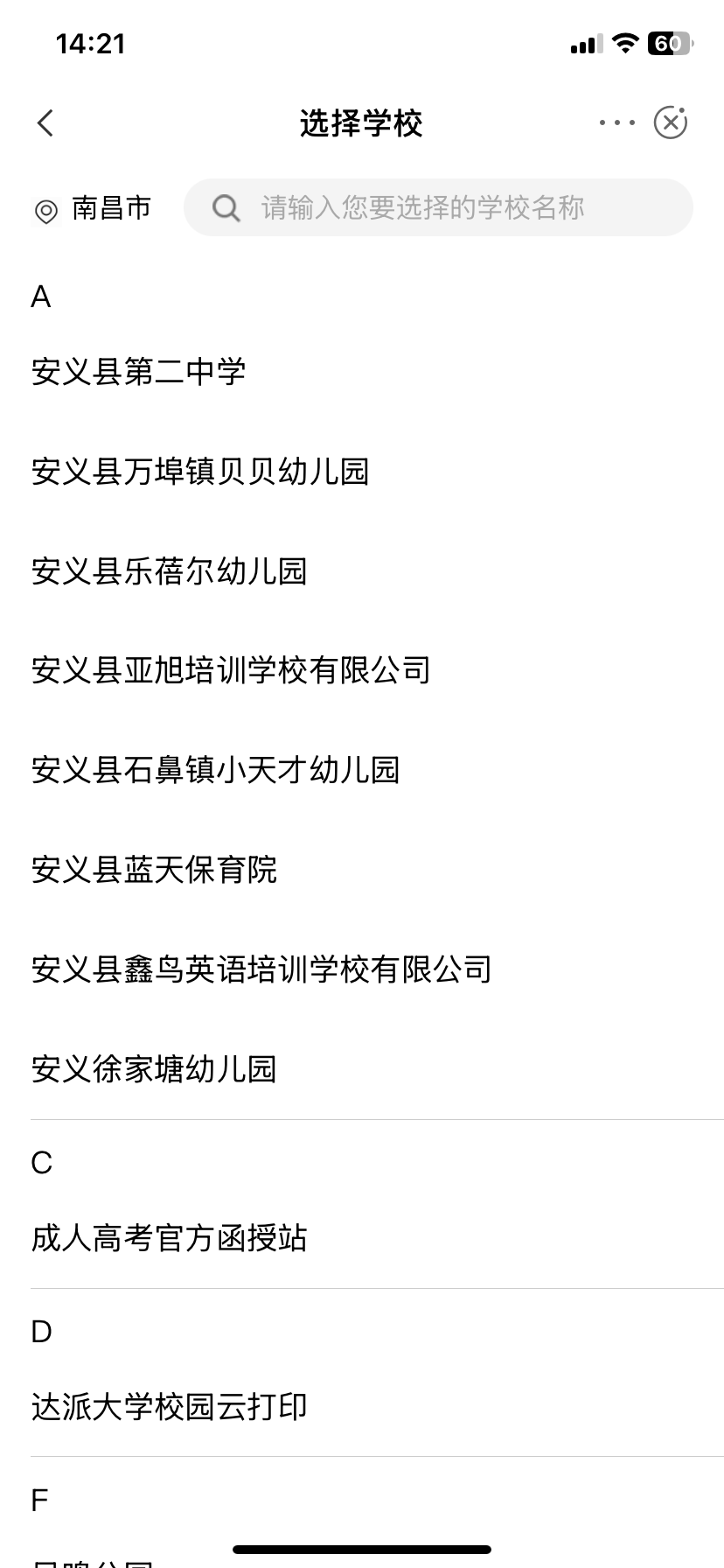724x1568 pixels.
Task: Select 安义县乐蓓尔幼儿园
Action: 168,570
